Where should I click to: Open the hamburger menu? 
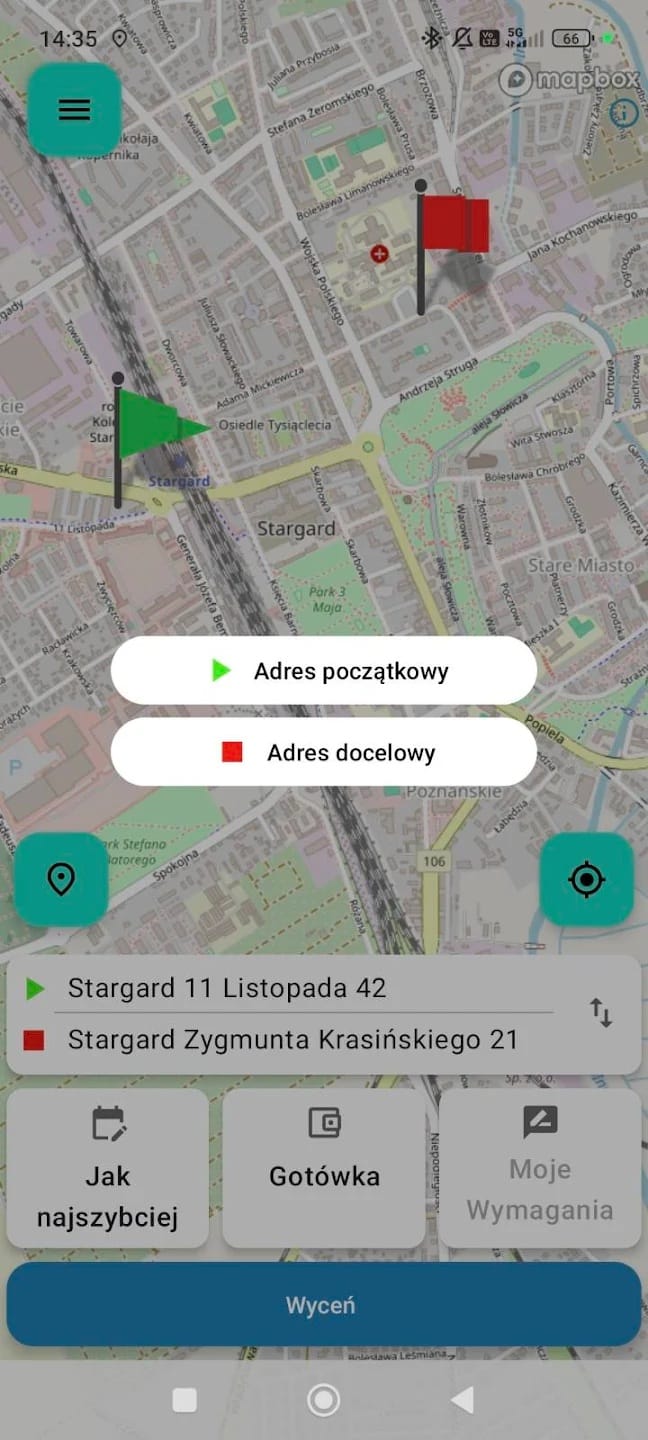point(74,109)
